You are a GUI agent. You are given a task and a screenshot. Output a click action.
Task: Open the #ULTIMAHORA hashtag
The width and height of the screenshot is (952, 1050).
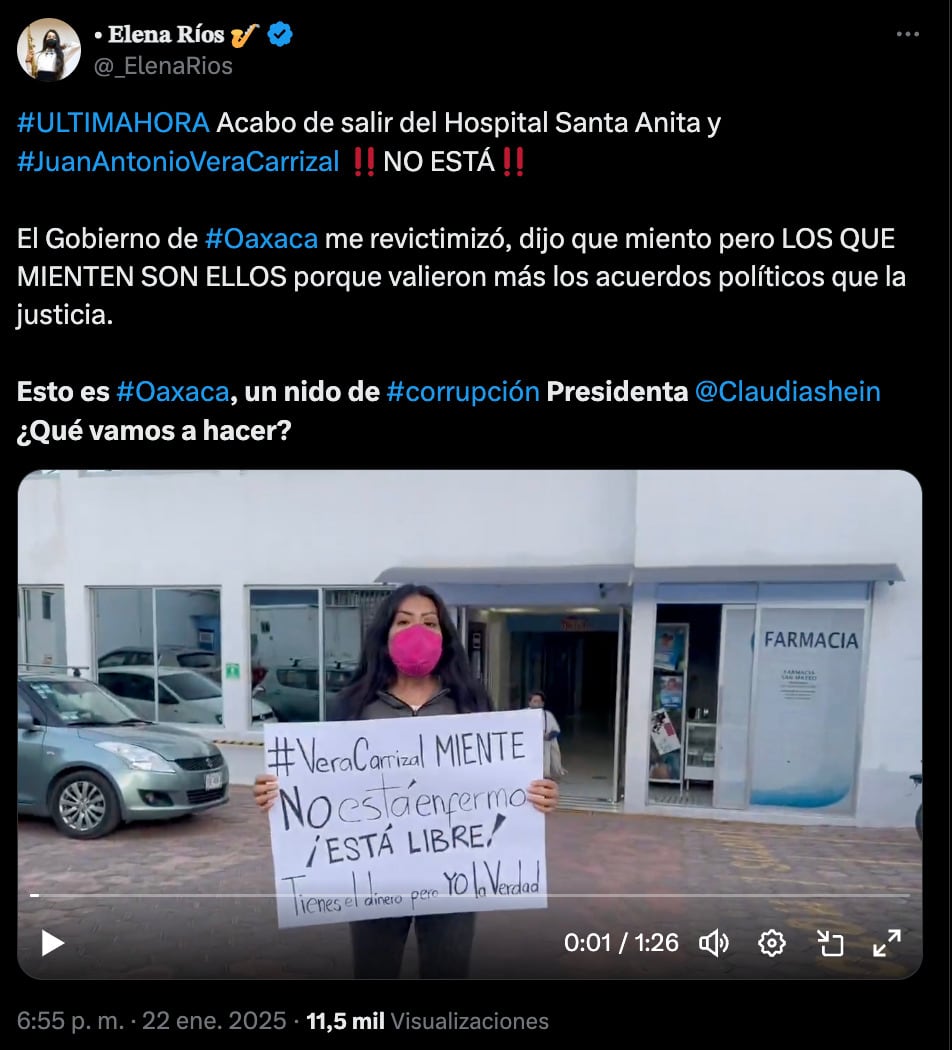pyautogui.click(x=113, y=124)
